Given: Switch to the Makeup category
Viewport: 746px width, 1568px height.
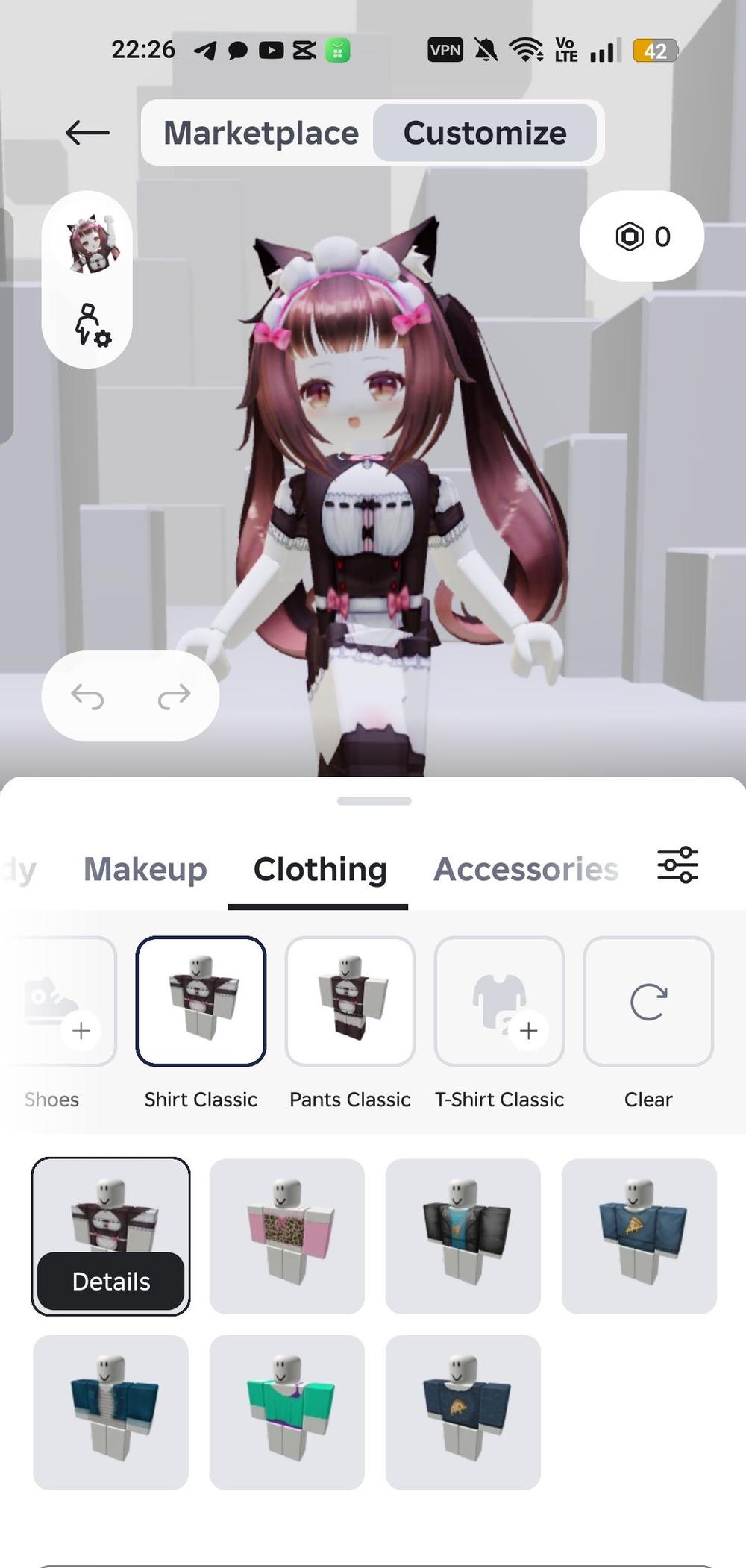Looking at the screenshot, I should pyautogui.click(x=145, y=869).
